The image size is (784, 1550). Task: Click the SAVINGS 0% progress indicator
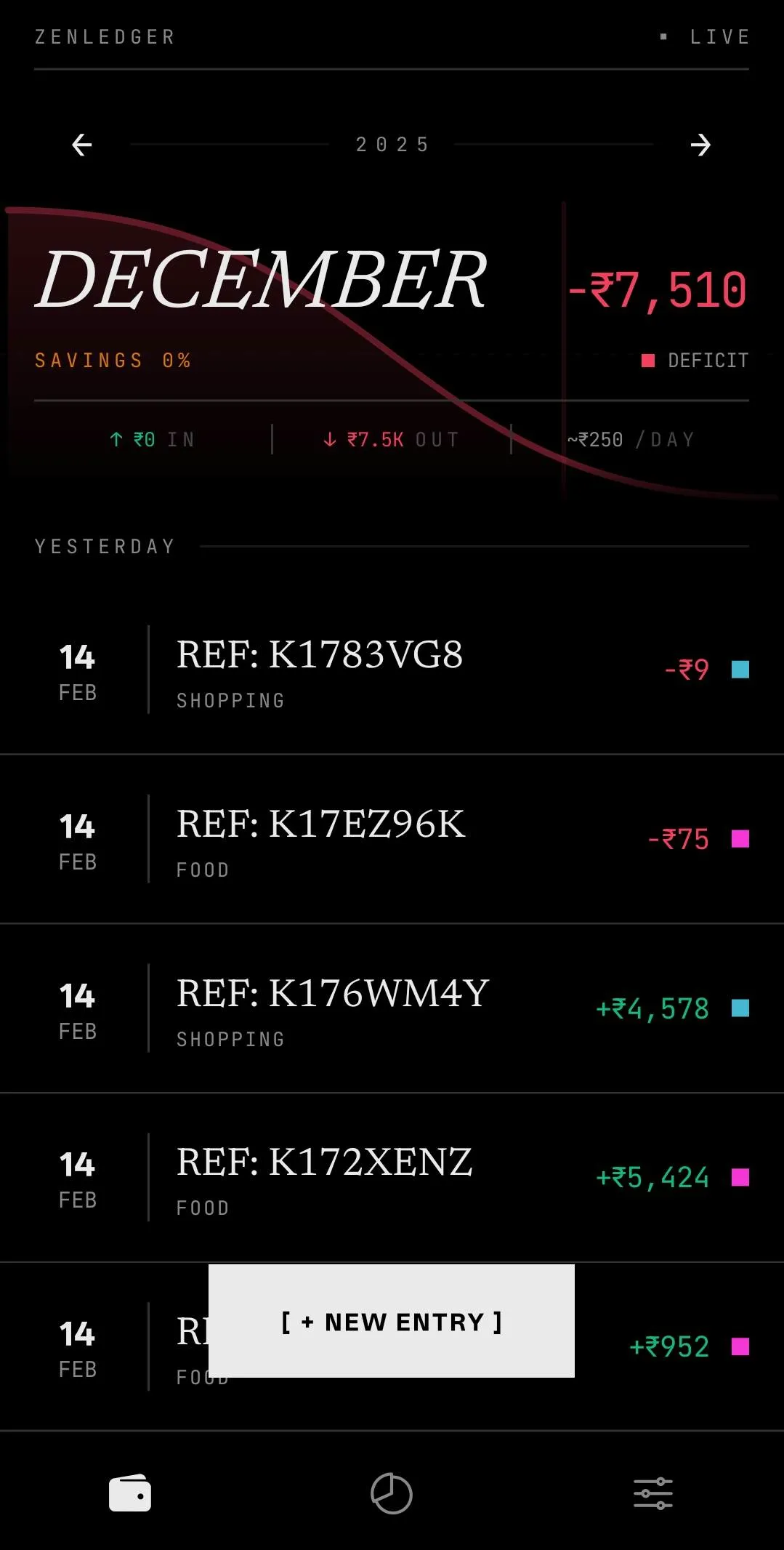[x=113, y=359]
